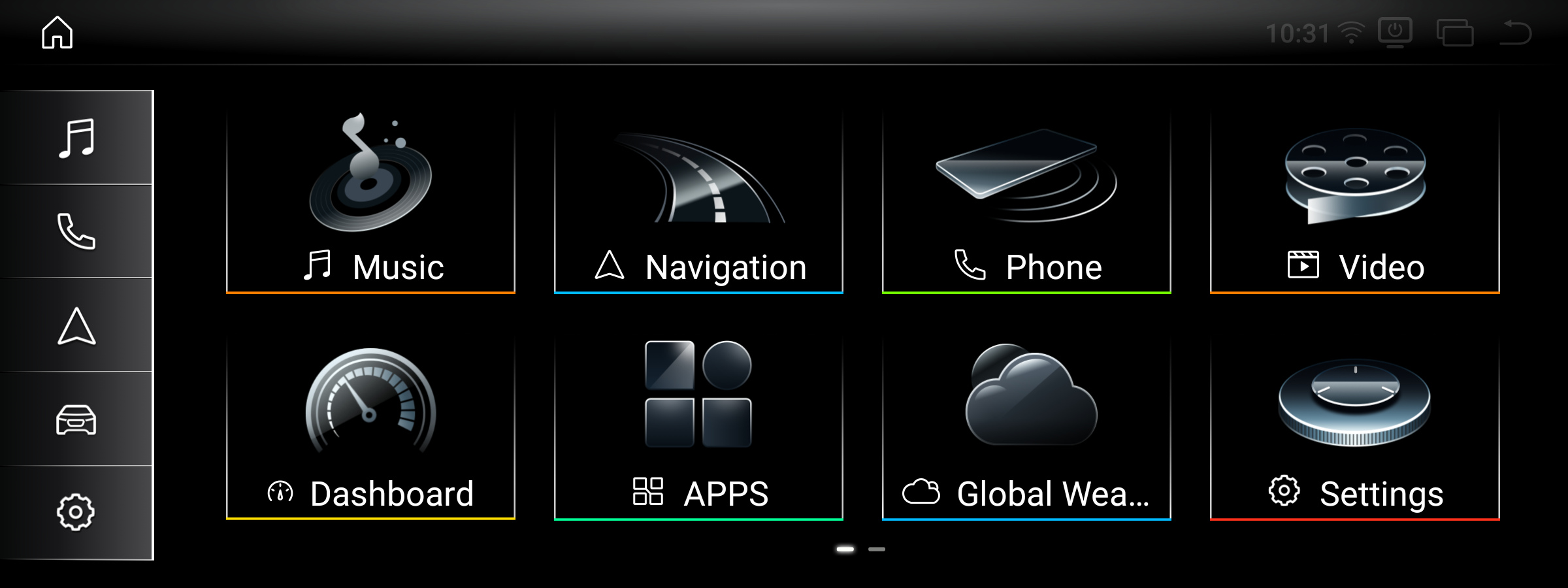Open car info from the sidebar
Image resolution: width=1568 pixels, height=588 pixels.
coord(76,419)
